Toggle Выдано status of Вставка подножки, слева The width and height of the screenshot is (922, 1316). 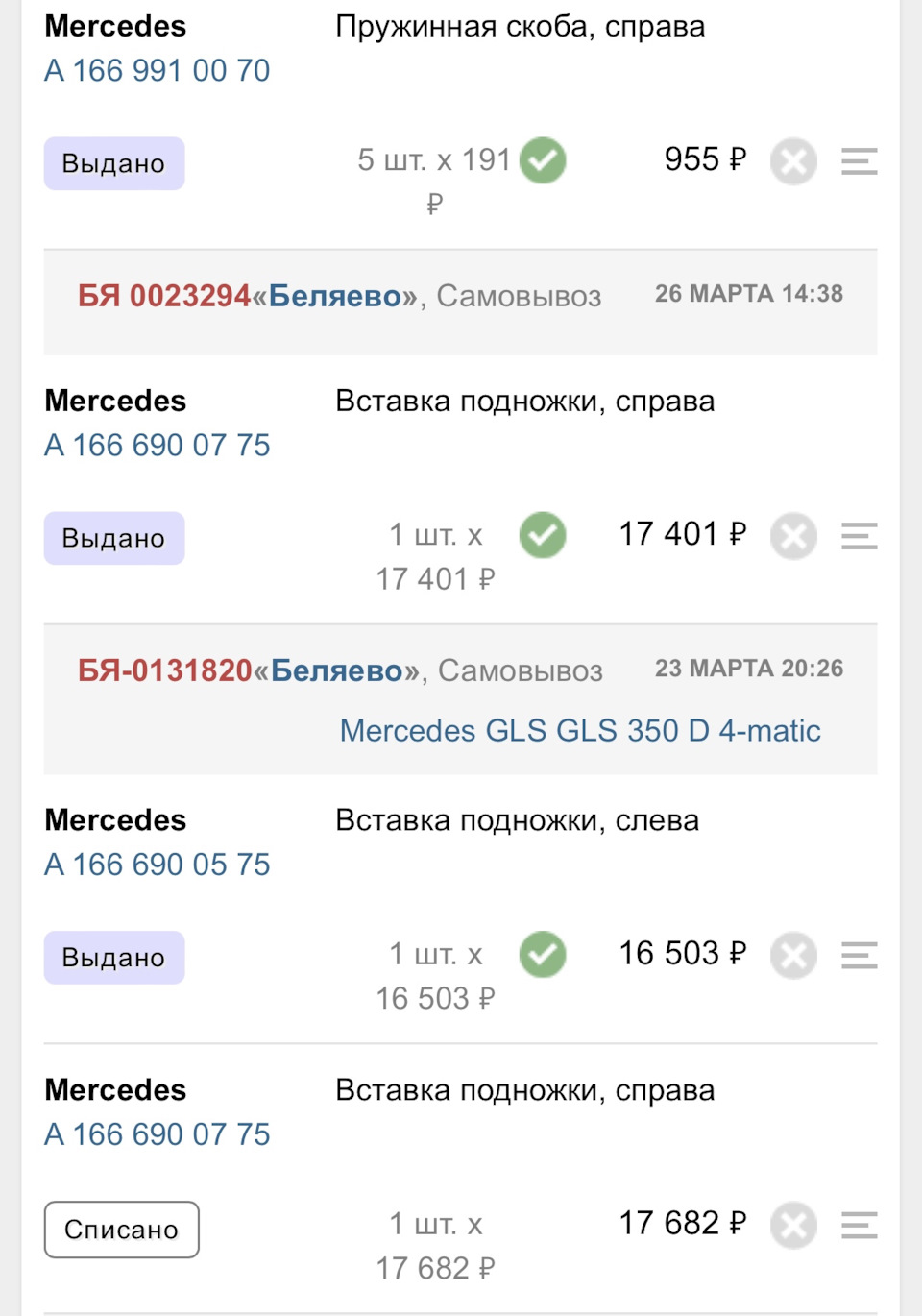coord(113,956)
